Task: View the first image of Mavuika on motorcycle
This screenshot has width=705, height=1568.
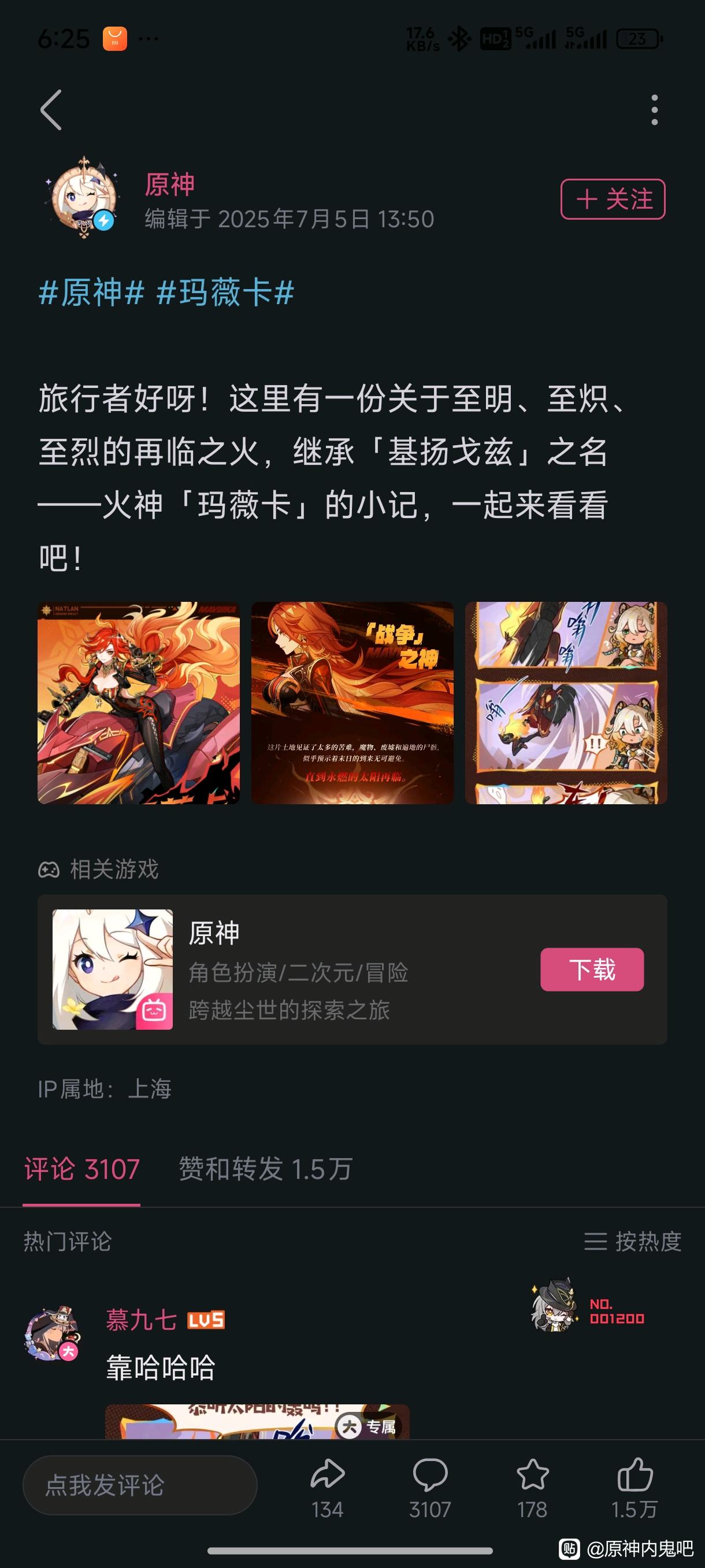Action: 139,703
